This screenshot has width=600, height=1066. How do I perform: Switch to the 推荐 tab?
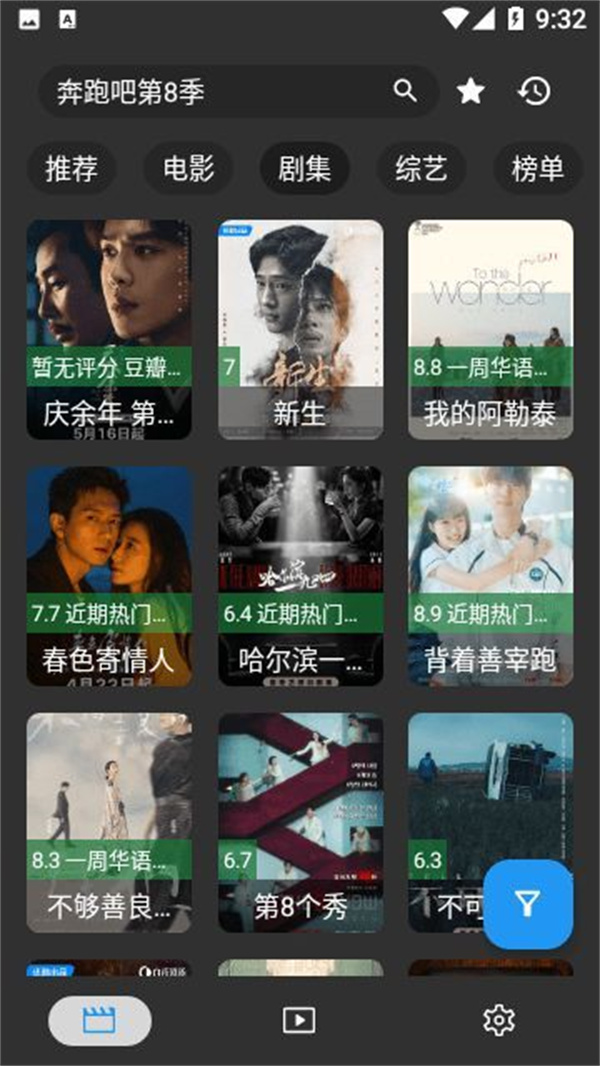[71, 168]
